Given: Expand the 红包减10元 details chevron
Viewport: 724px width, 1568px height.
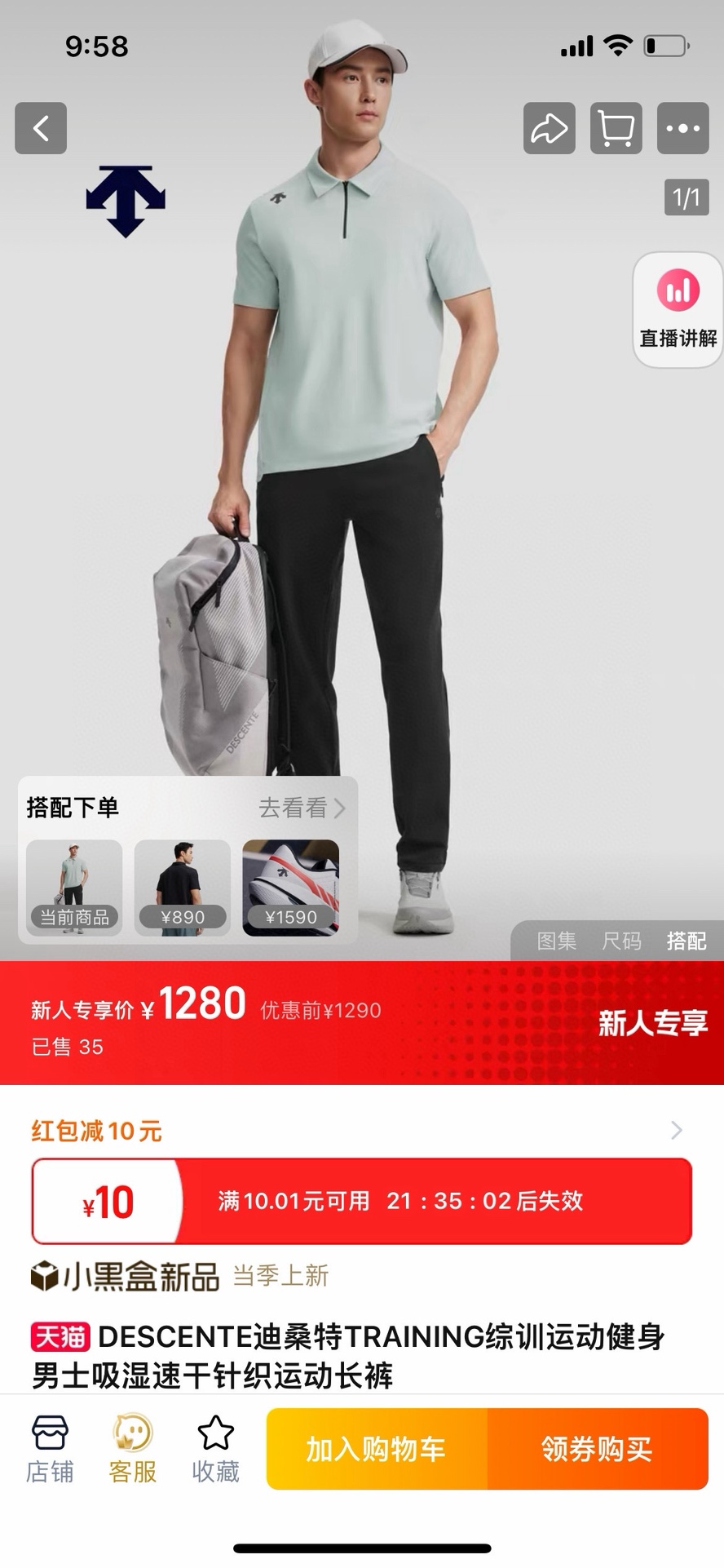Looking at the screenshot, I should pyautogui.click(x=676, y=1131).
